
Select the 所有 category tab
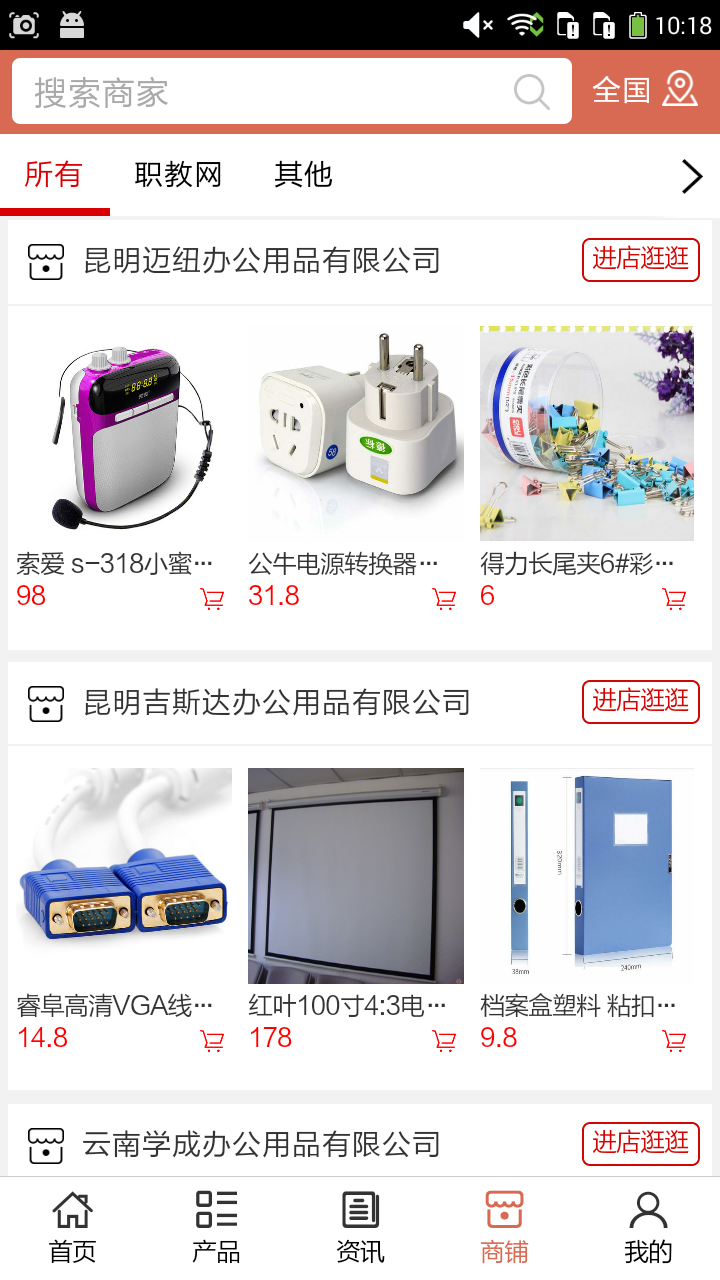(54, 175)
